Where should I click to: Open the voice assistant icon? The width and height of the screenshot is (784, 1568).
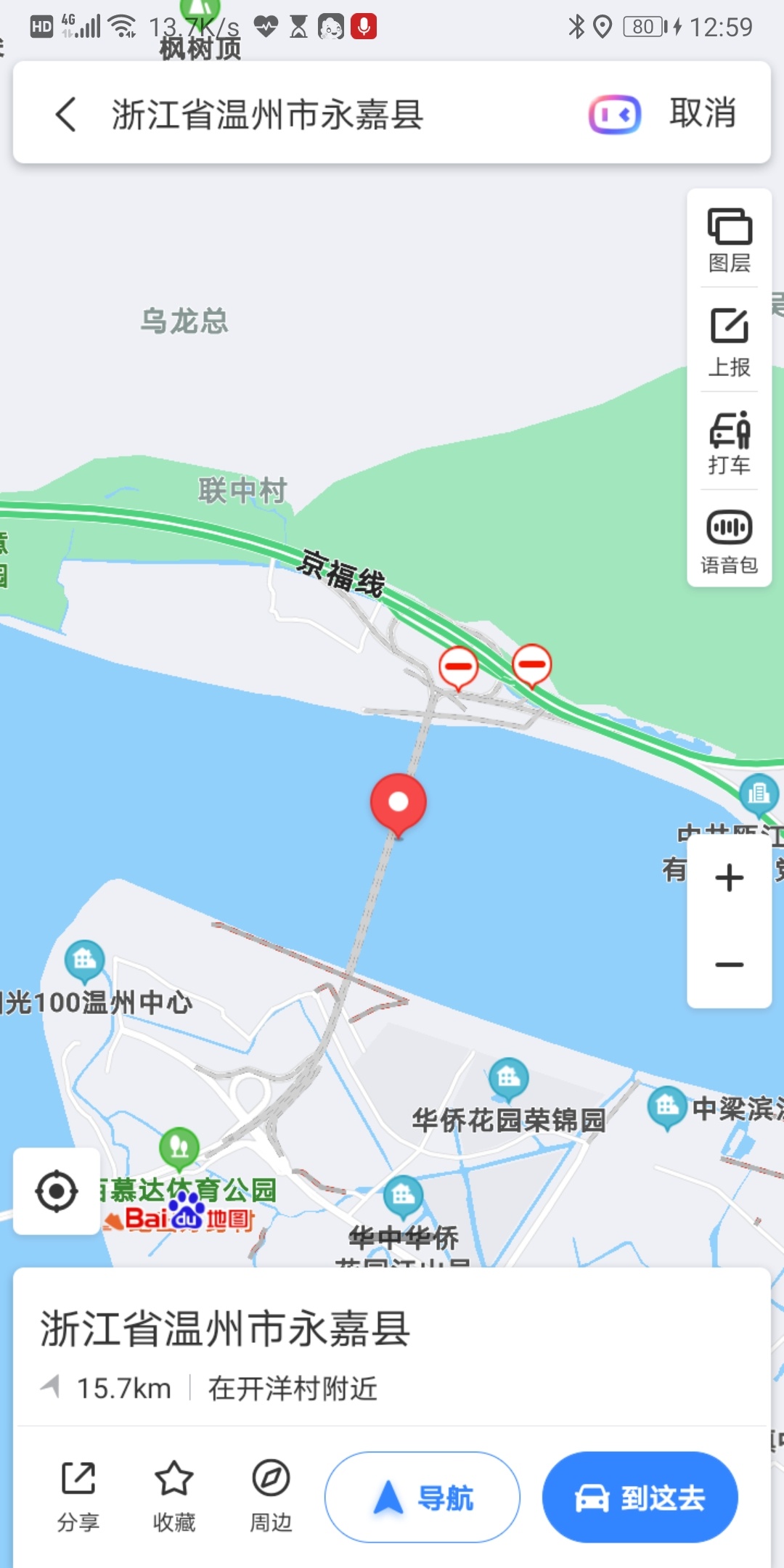[614, 115]
